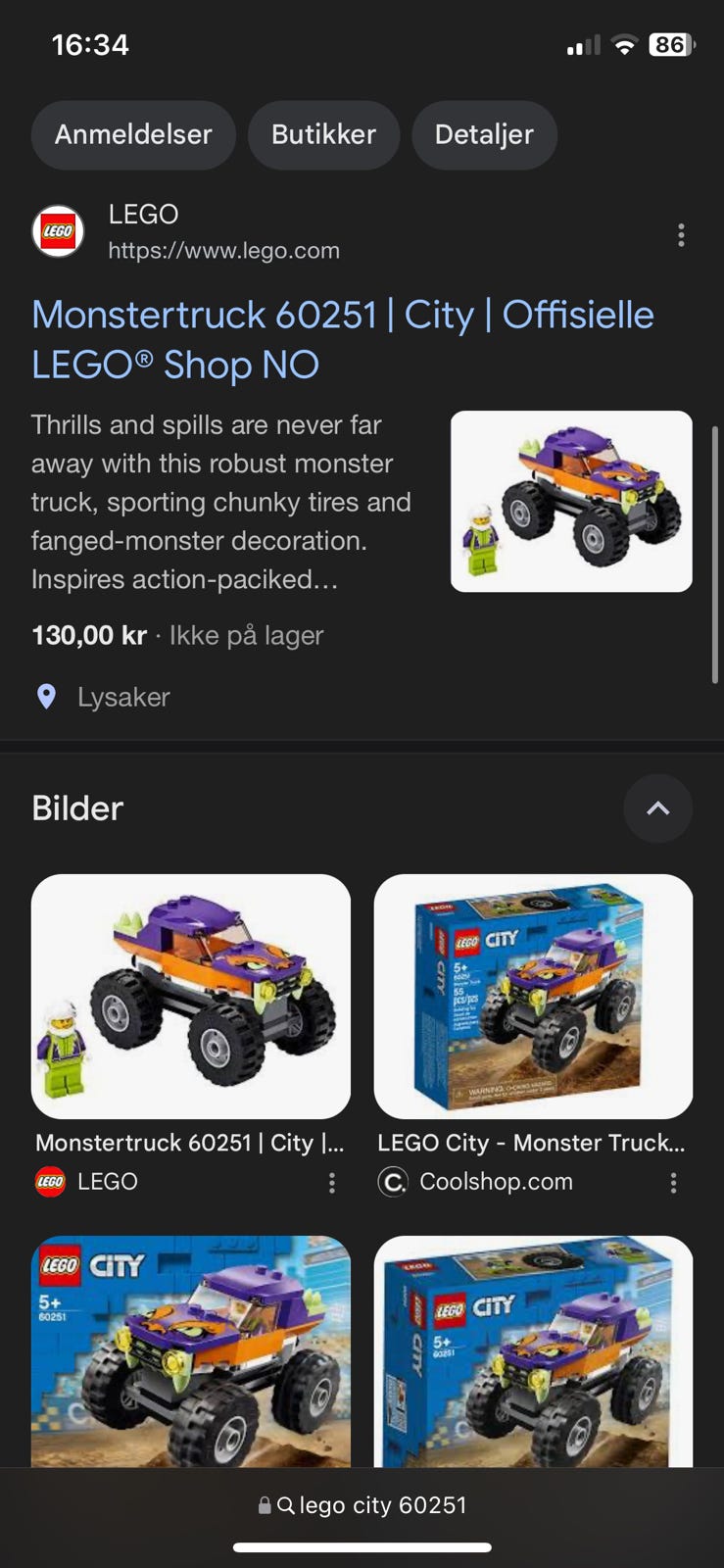Click the Lysaker location pin icon
Viewport: 724px width, 1568px height.
(x=45, y=697)
